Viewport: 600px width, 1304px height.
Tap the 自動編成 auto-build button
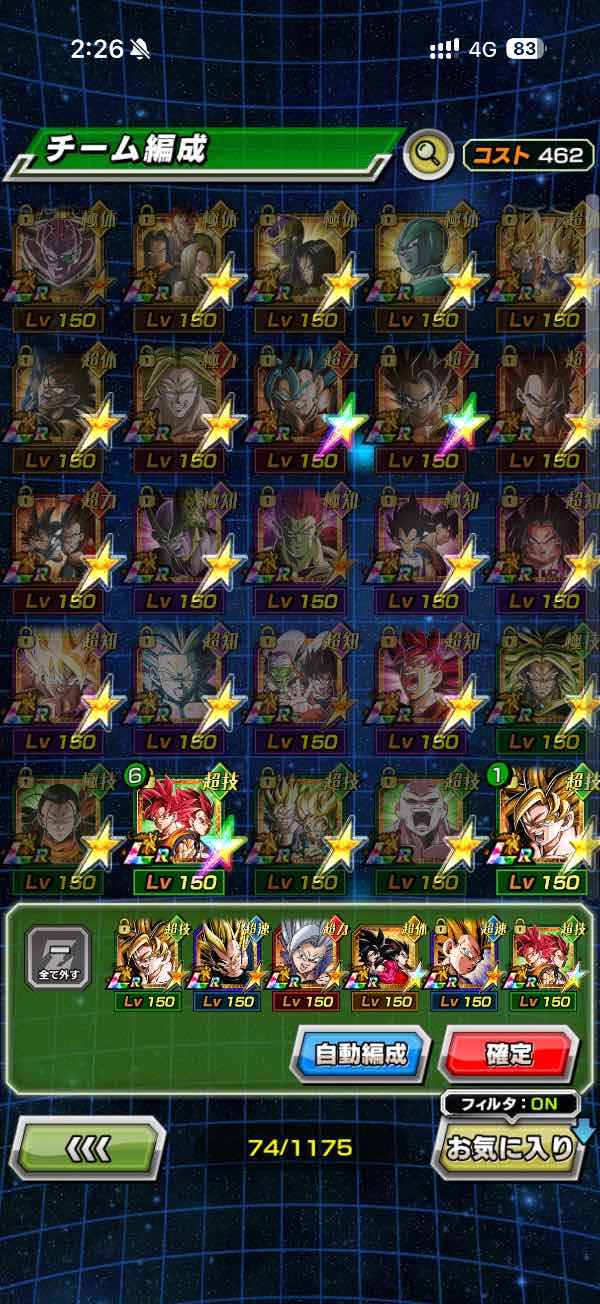pyautogui.click(x=360, y=1054)
